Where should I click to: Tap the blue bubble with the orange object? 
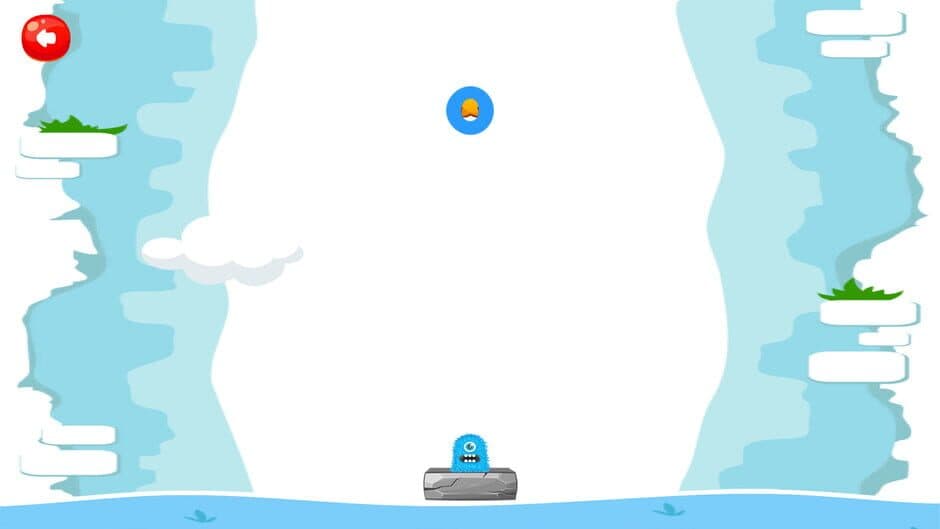[470, 110]
